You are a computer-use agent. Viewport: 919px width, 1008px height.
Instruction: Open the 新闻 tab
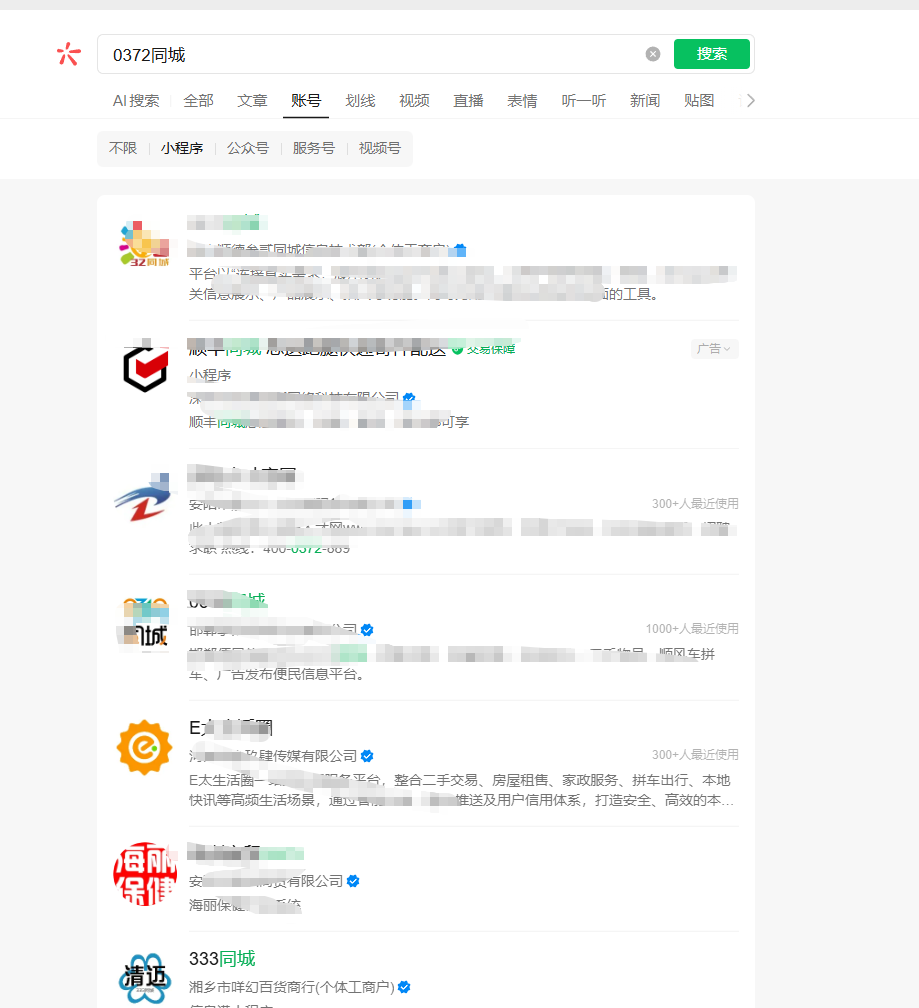(x=645, y=101)
